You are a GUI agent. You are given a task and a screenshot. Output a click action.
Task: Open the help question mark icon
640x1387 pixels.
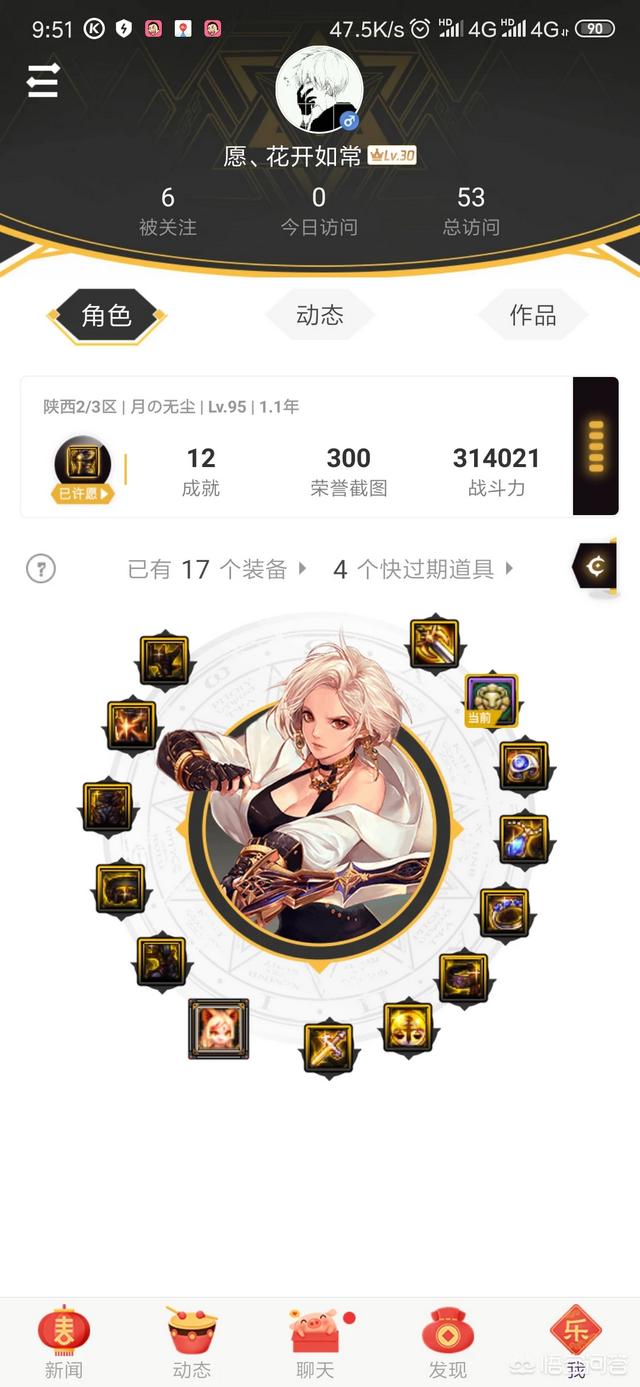(40, 569)
